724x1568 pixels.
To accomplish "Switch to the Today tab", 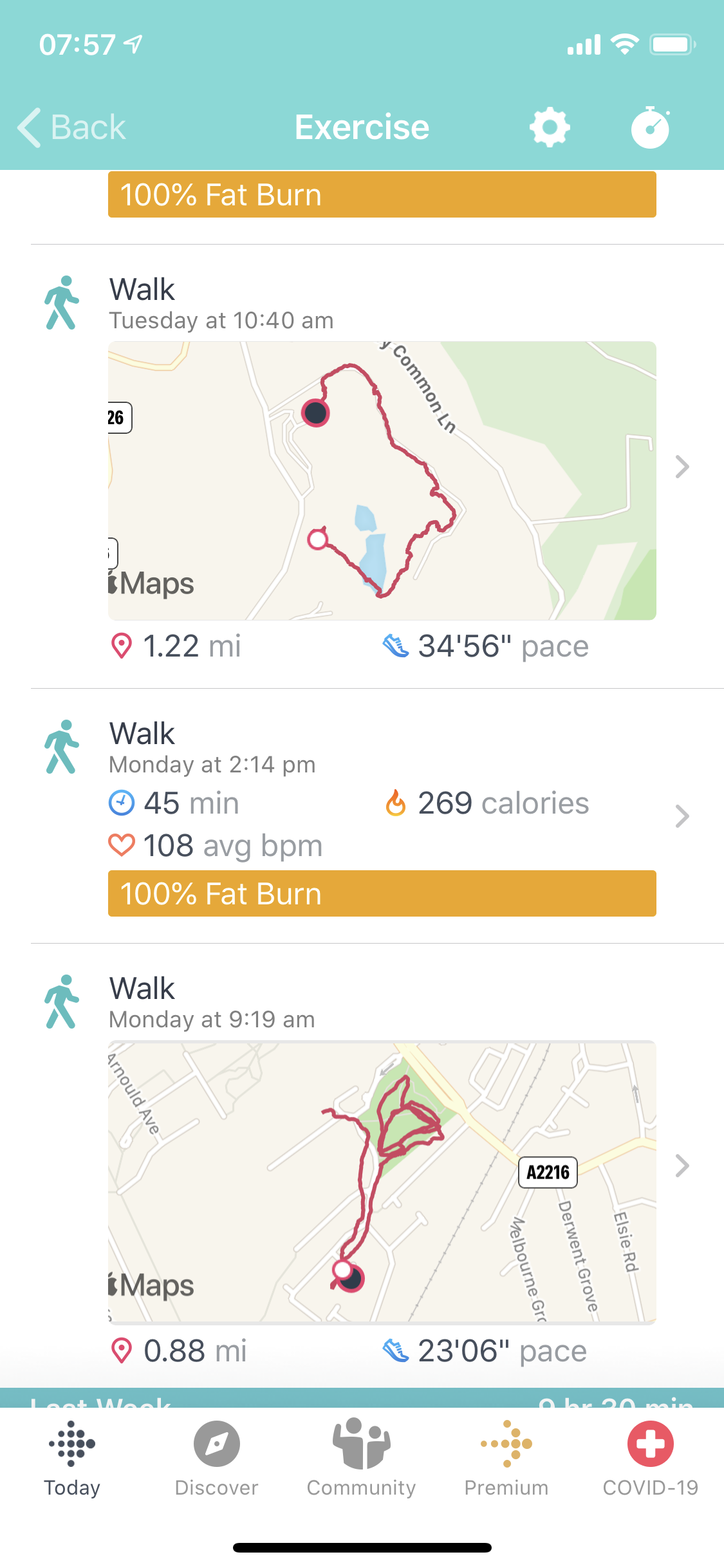I will point(72,1459).
